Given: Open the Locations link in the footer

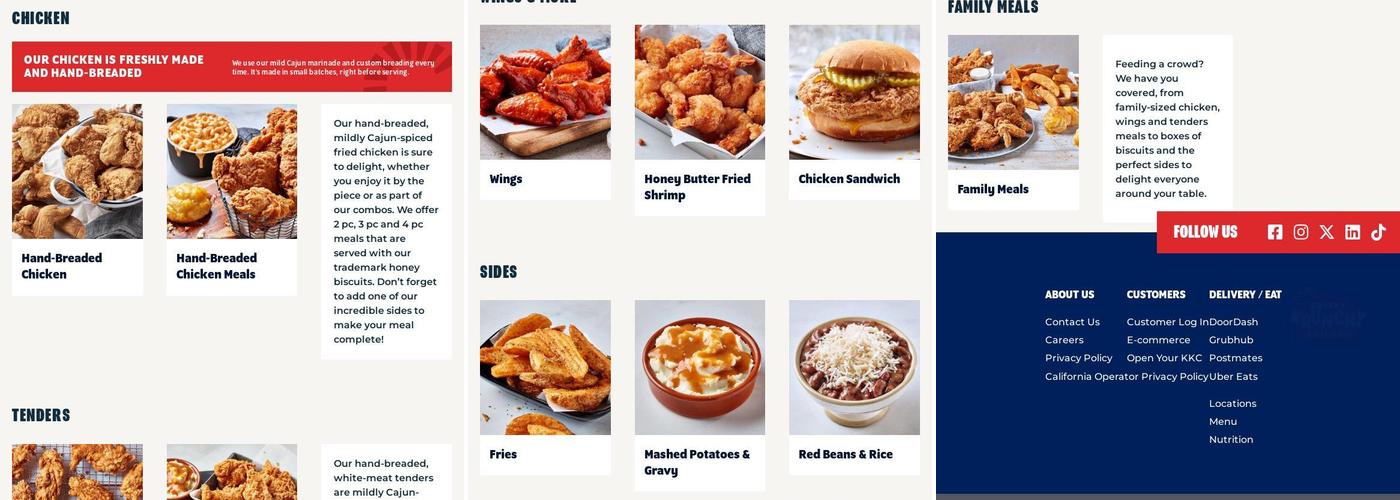Looking at the screenshot, I should pyautogui.click(x=1232, y=404).
